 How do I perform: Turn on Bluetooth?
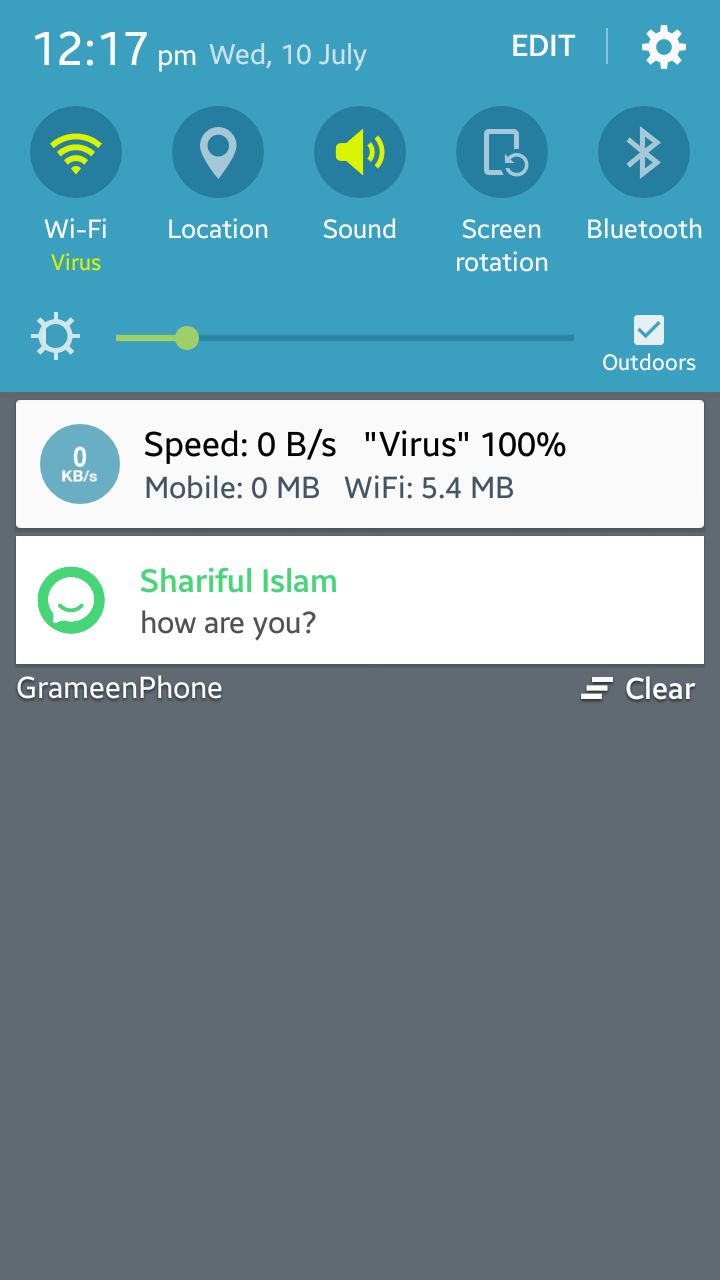644,152
